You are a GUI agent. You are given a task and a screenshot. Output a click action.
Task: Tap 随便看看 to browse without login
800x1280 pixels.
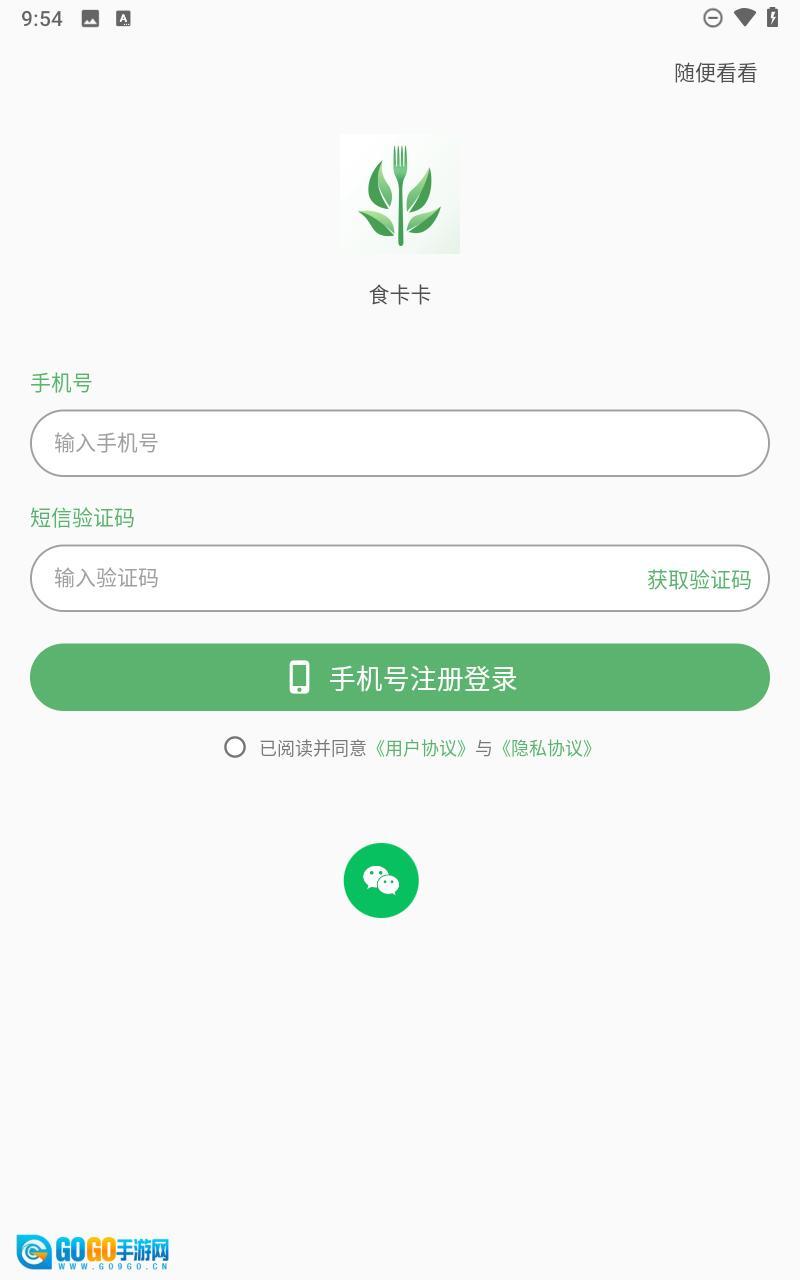(715, 73)
